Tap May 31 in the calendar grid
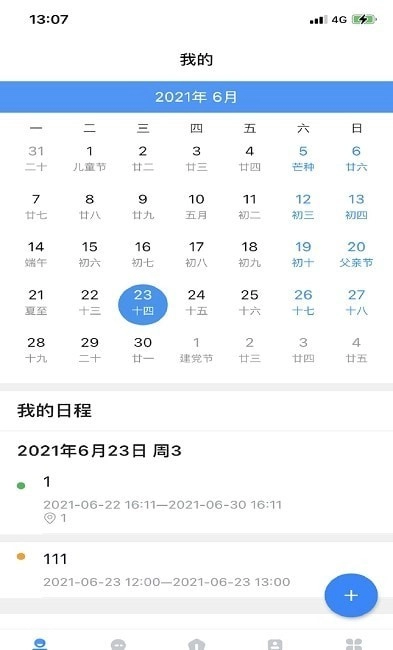This screenshot has width=393, height=650. (x=36, y=158)
